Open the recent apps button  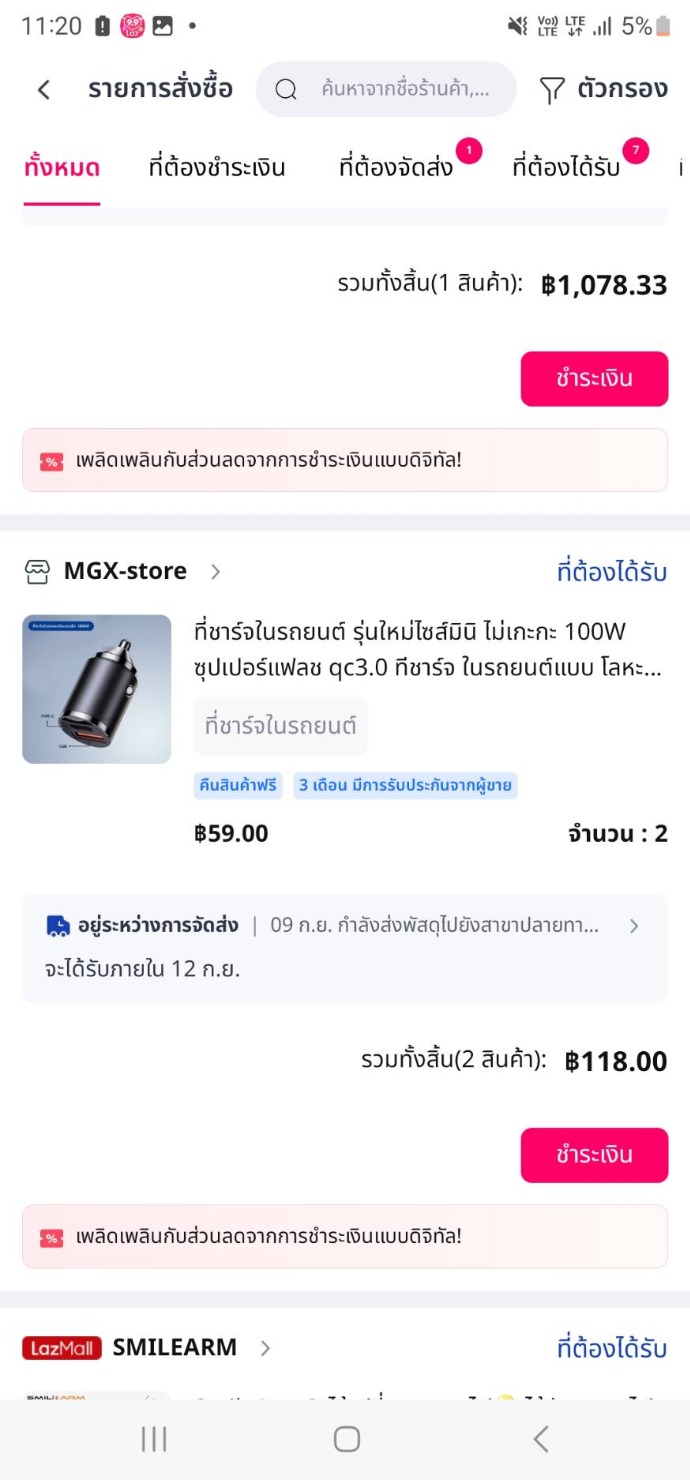[154, 1439]
